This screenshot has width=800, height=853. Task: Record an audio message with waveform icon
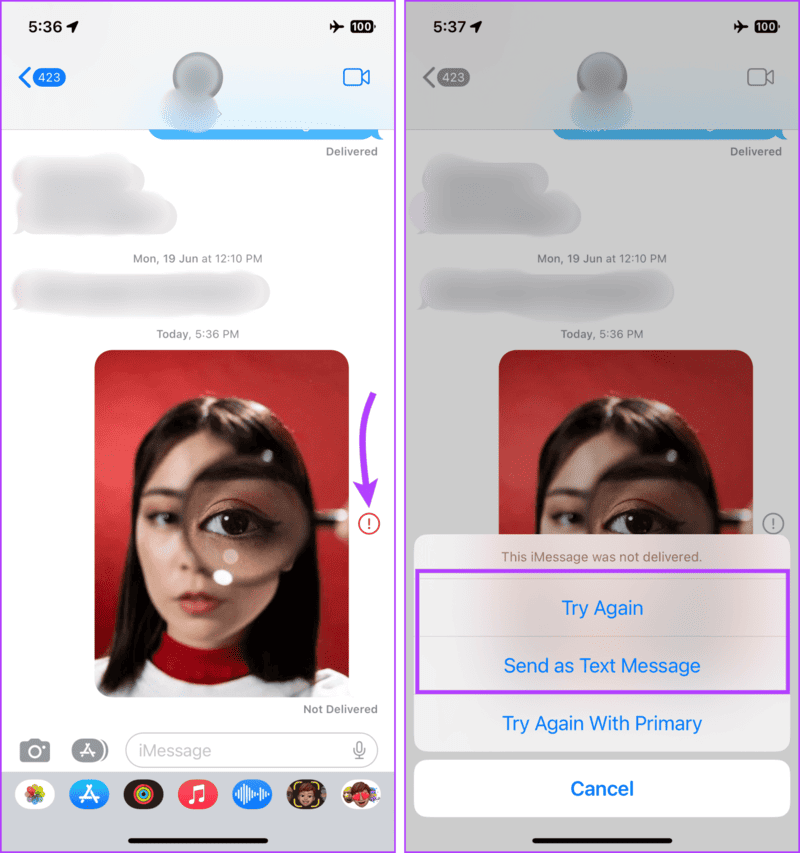pos(252,795)
